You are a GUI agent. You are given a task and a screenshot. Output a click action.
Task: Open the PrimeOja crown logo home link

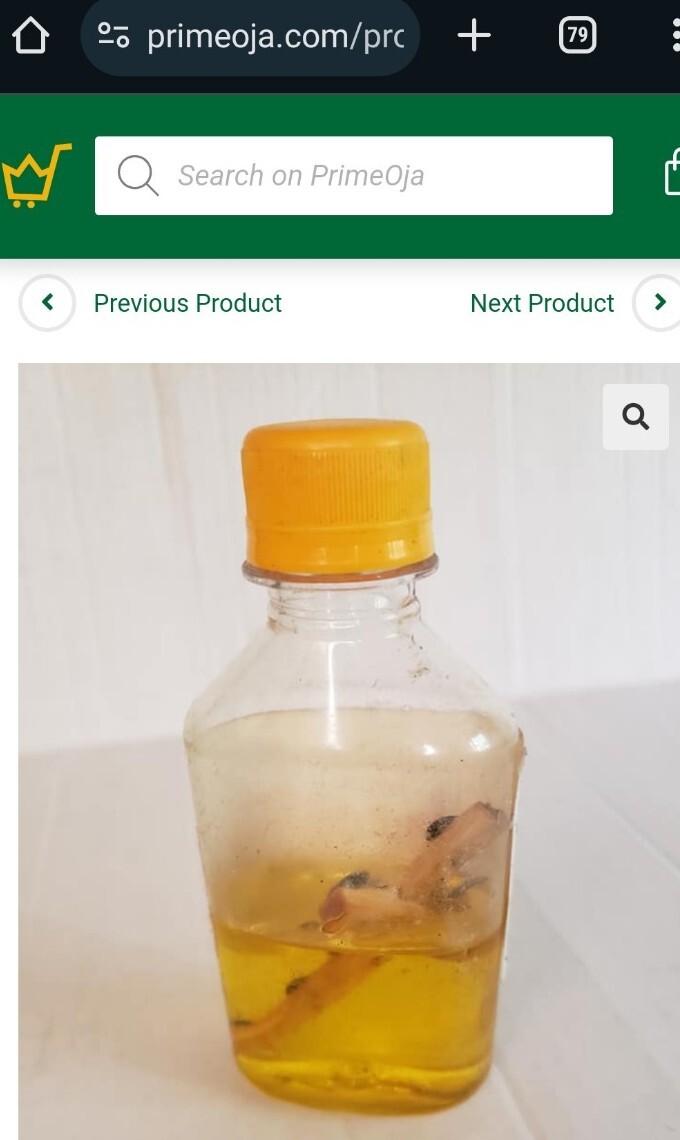(x=37, y=176)
